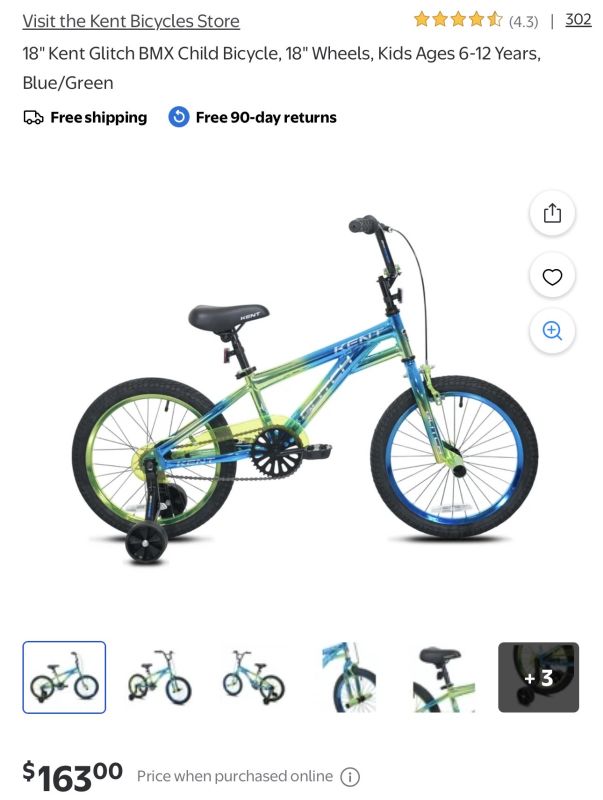Open price info icon beside online price

point(350,776)
